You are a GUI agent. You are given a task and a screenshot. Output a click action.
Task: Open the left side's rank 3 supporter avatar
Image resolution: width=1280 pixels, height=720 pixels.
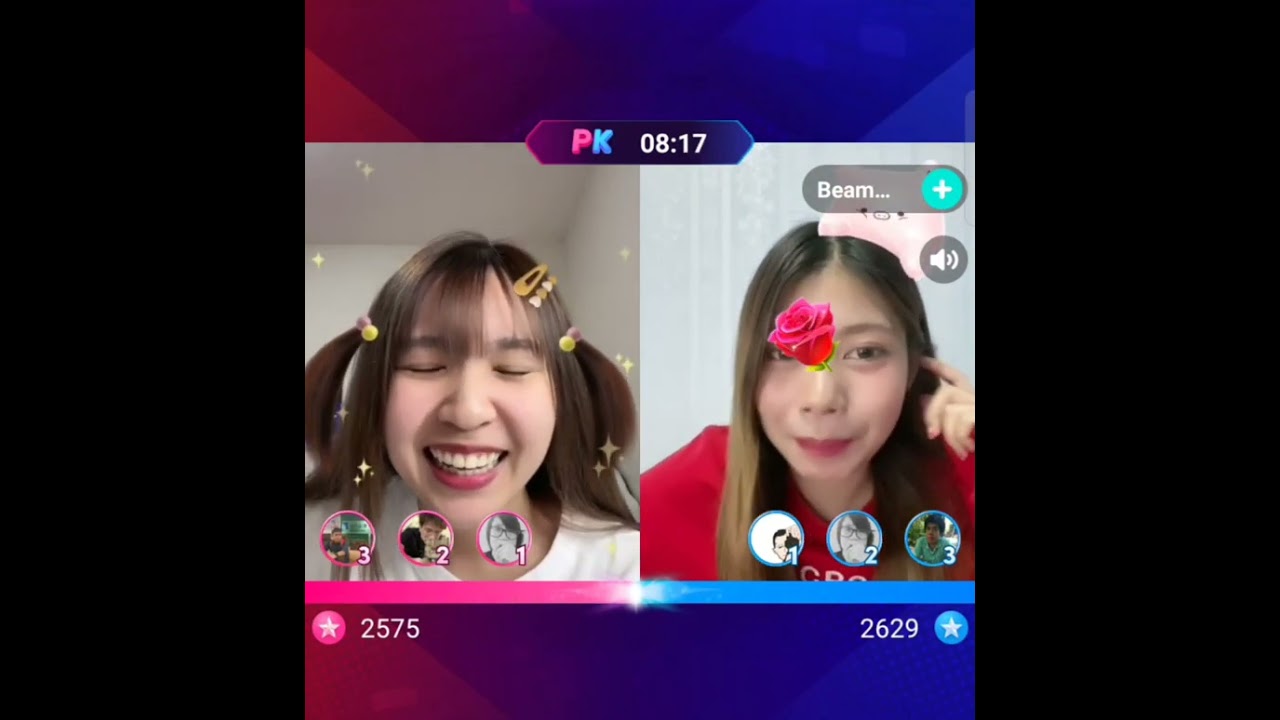pos(347,539)
